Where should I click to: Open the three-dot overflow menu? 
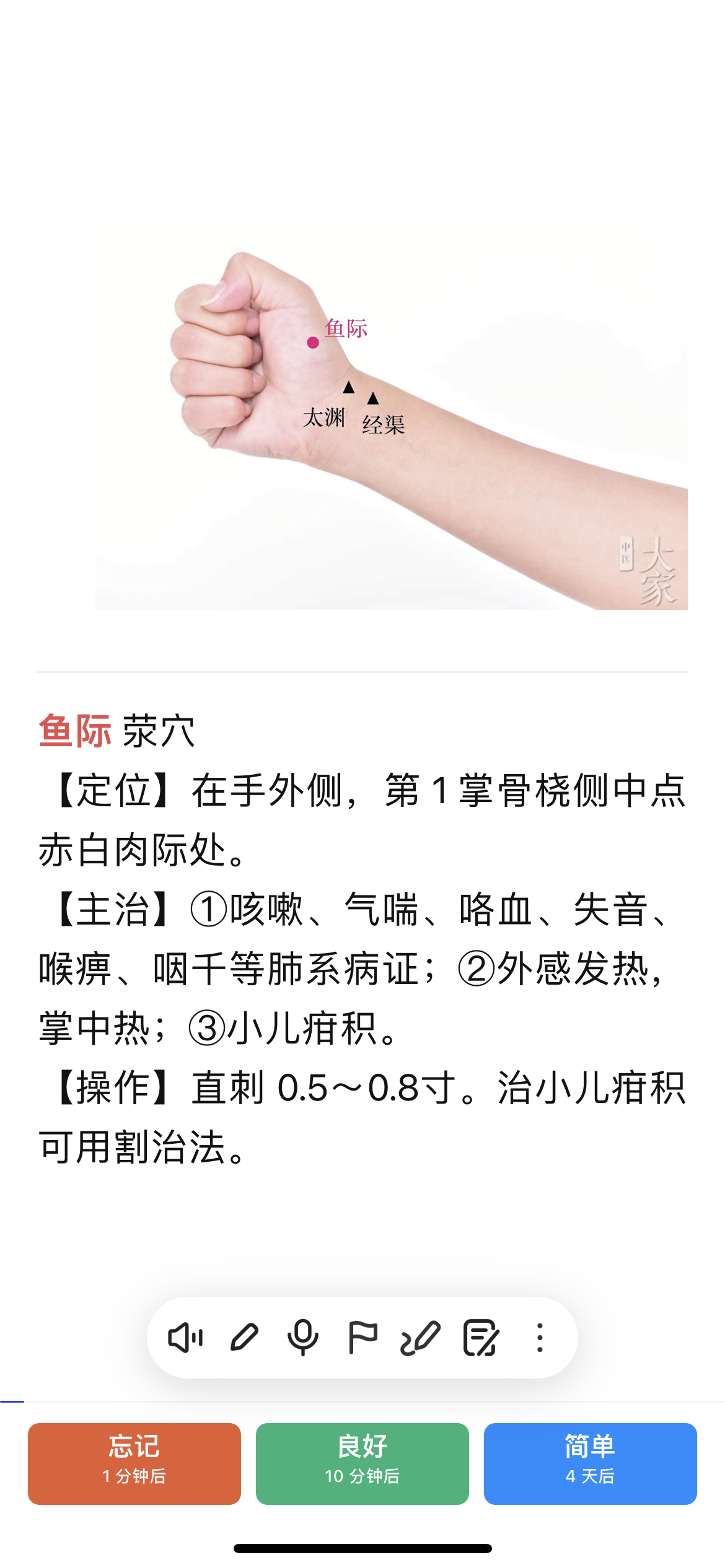click(x=540, y=1338)
